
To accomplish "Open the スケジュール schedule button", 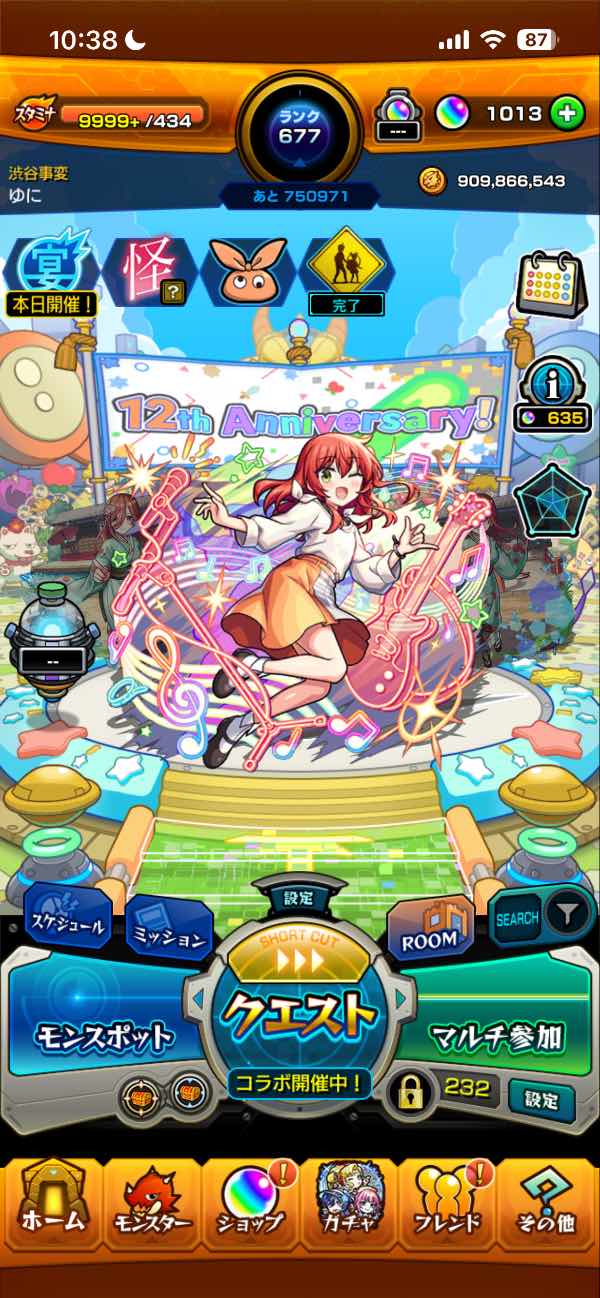I will 68,922.
